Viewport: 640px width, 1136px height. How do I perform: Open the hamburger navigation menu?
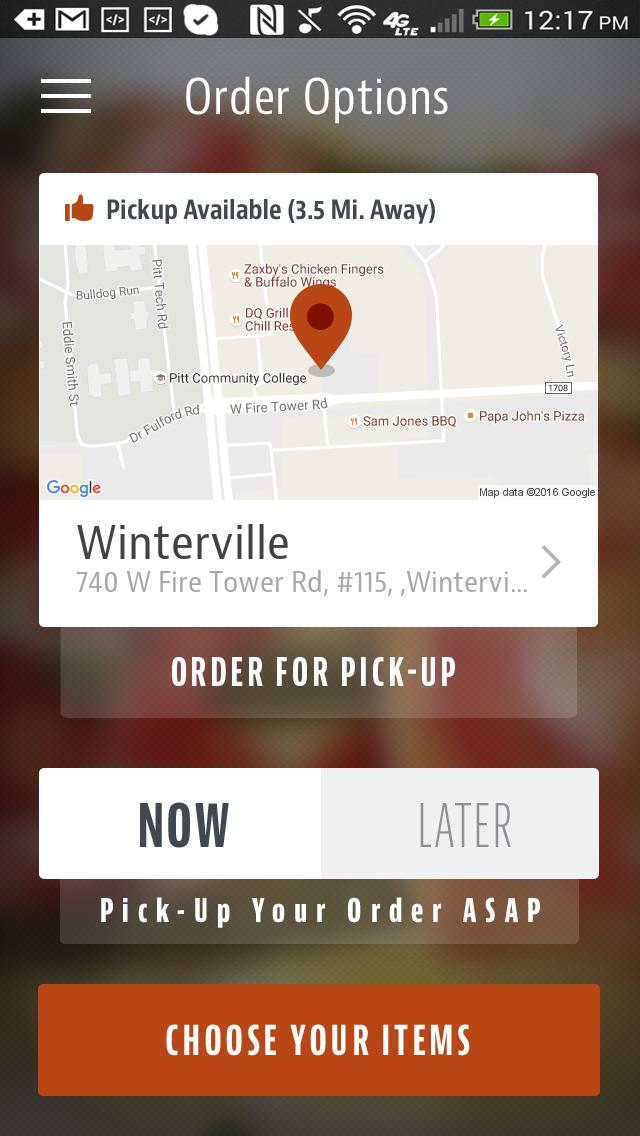pos(66,96)
